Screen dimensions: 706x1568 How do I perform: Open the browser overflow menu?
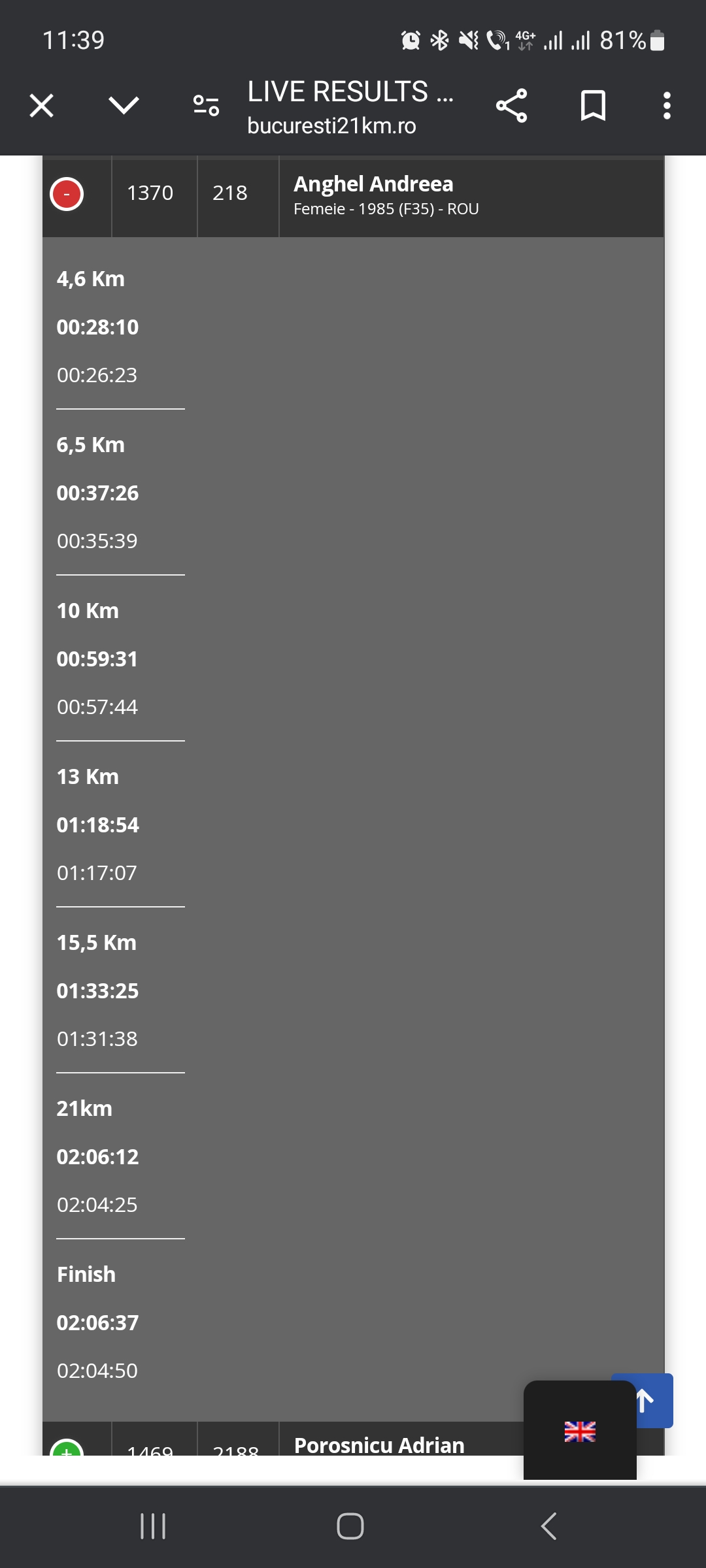[x=667, y=105]
